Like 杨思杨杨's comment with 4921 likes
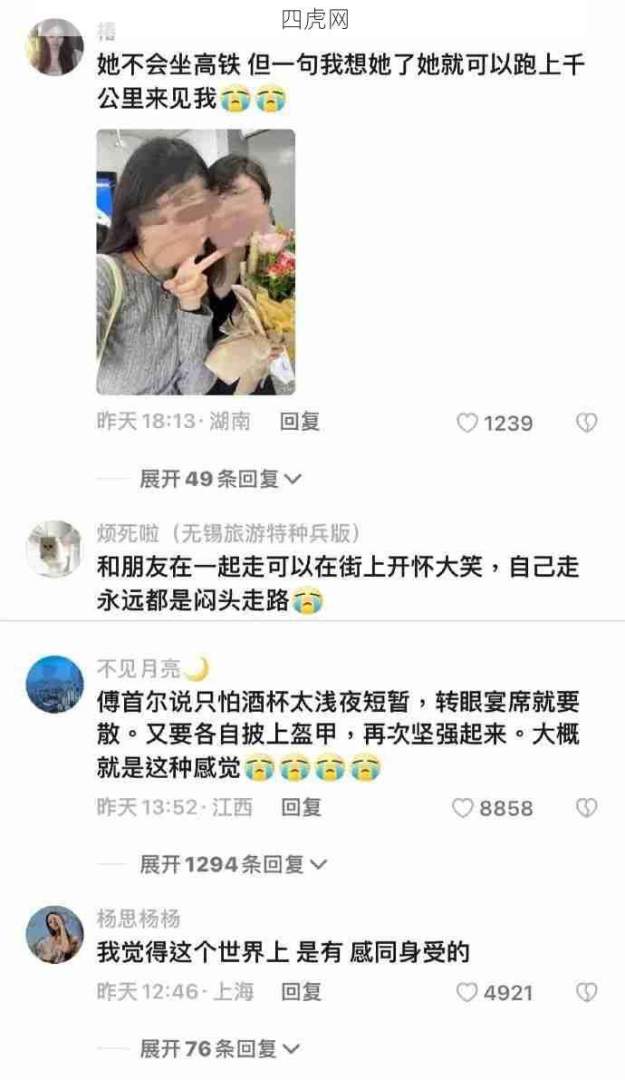 (467, 992)
